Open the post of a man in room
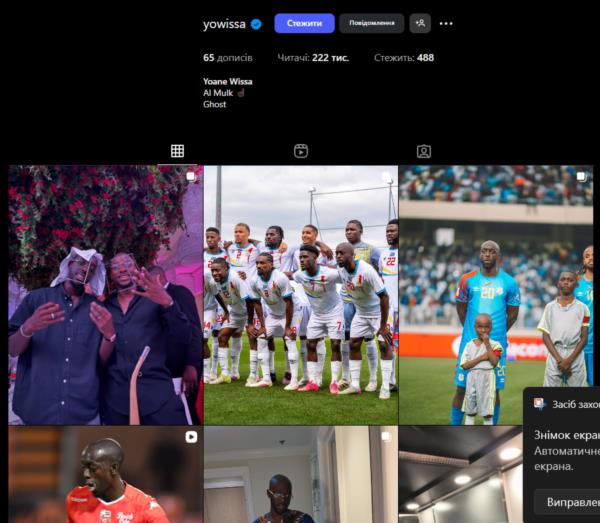This screenshot has width=600, height=523. pos(300,475)
